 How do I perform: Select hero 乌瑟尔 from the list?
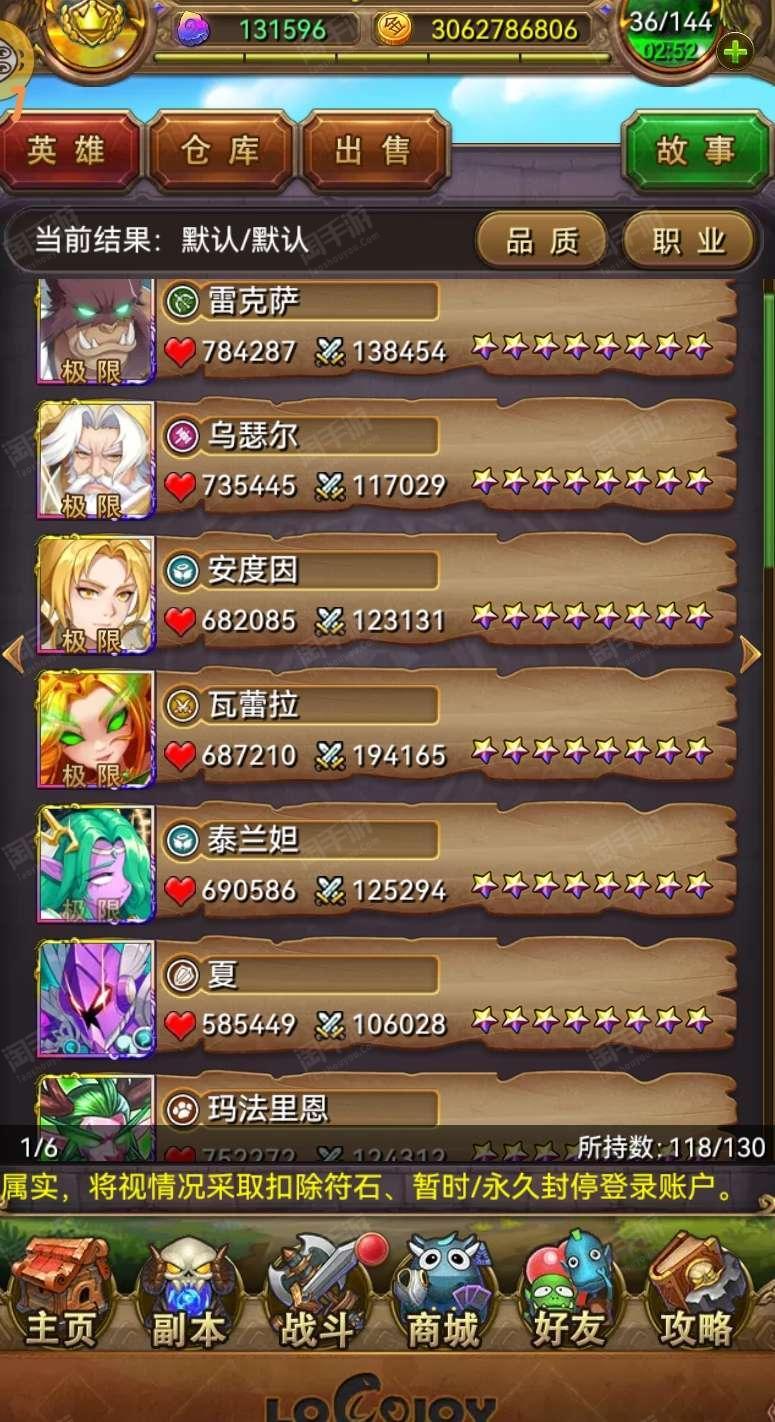388,460
